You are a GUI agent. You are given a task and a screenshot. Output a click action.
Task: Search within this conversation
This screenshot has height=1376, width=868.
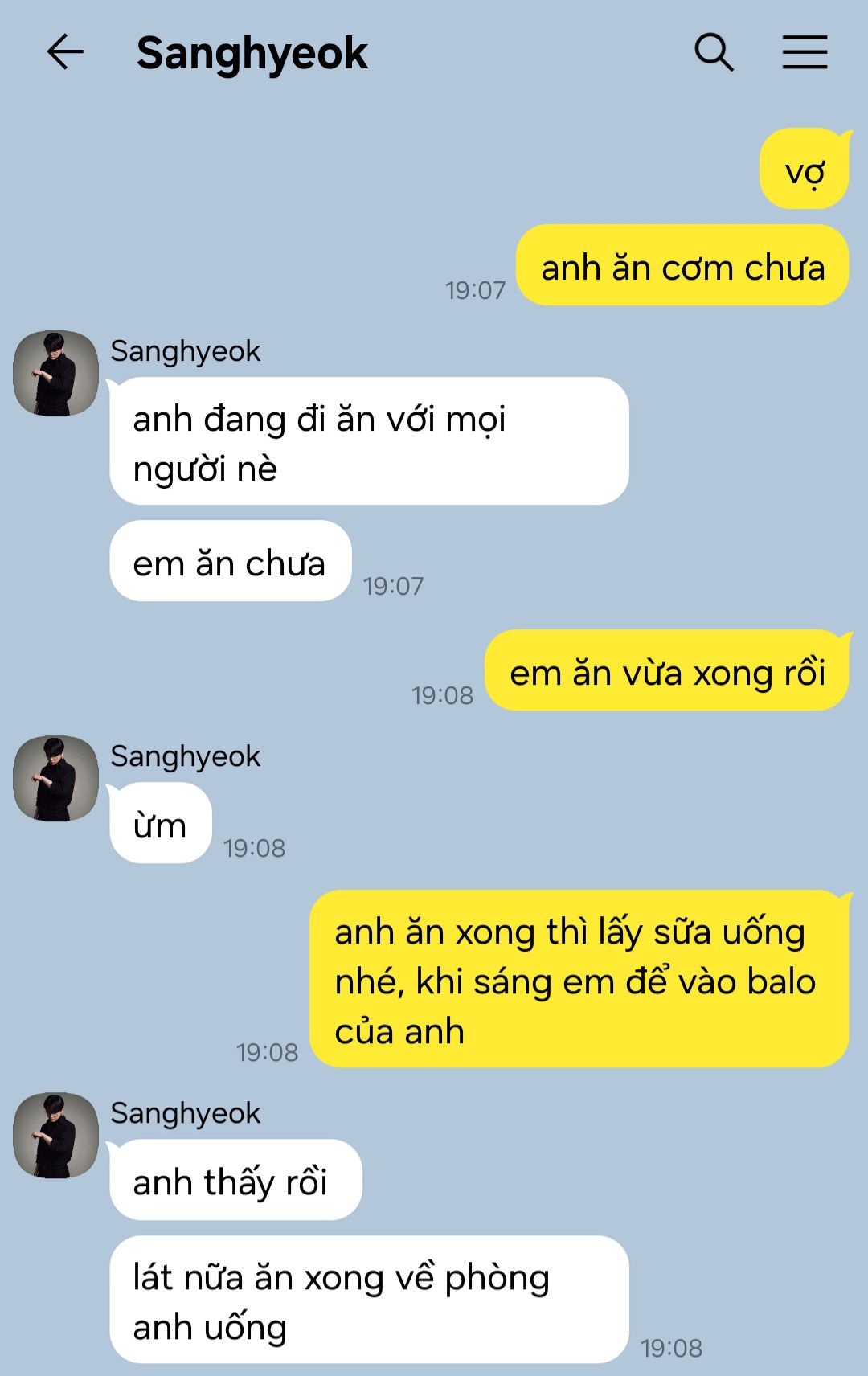point(714,53)
